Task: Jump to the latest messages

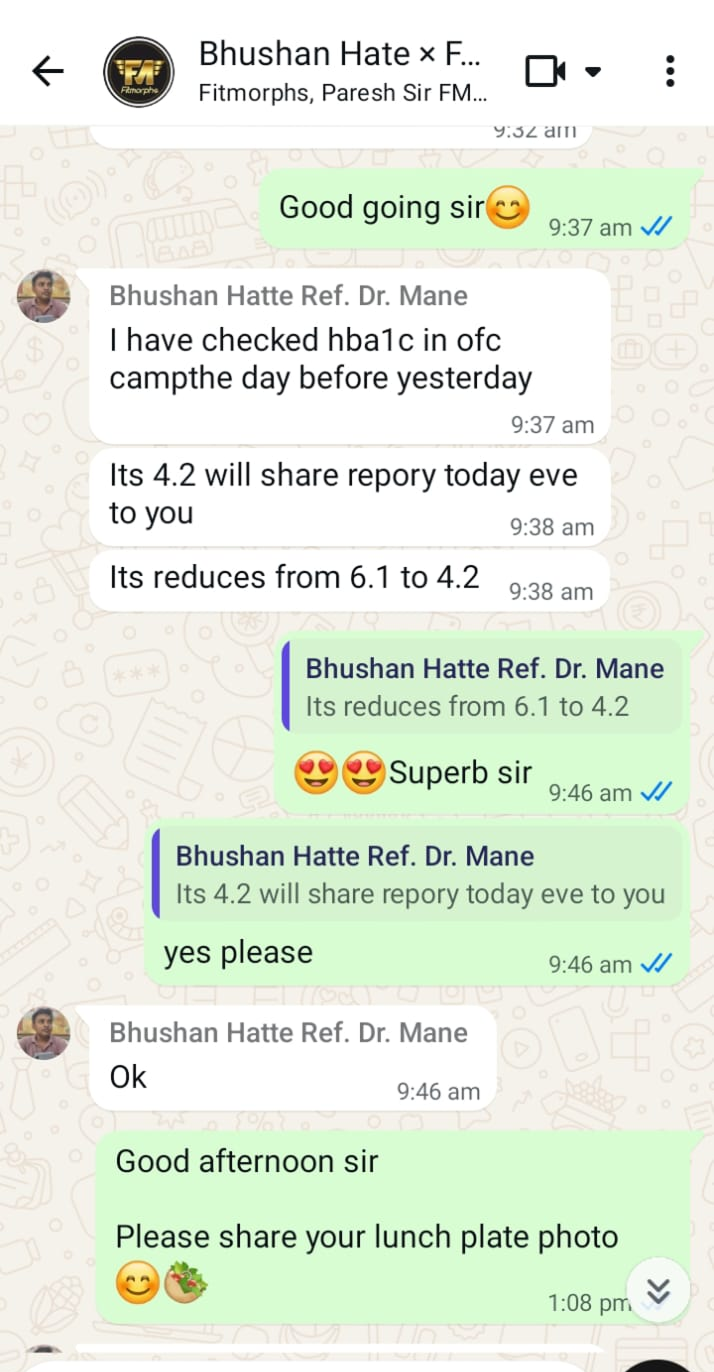Action: pos(657,1290)
